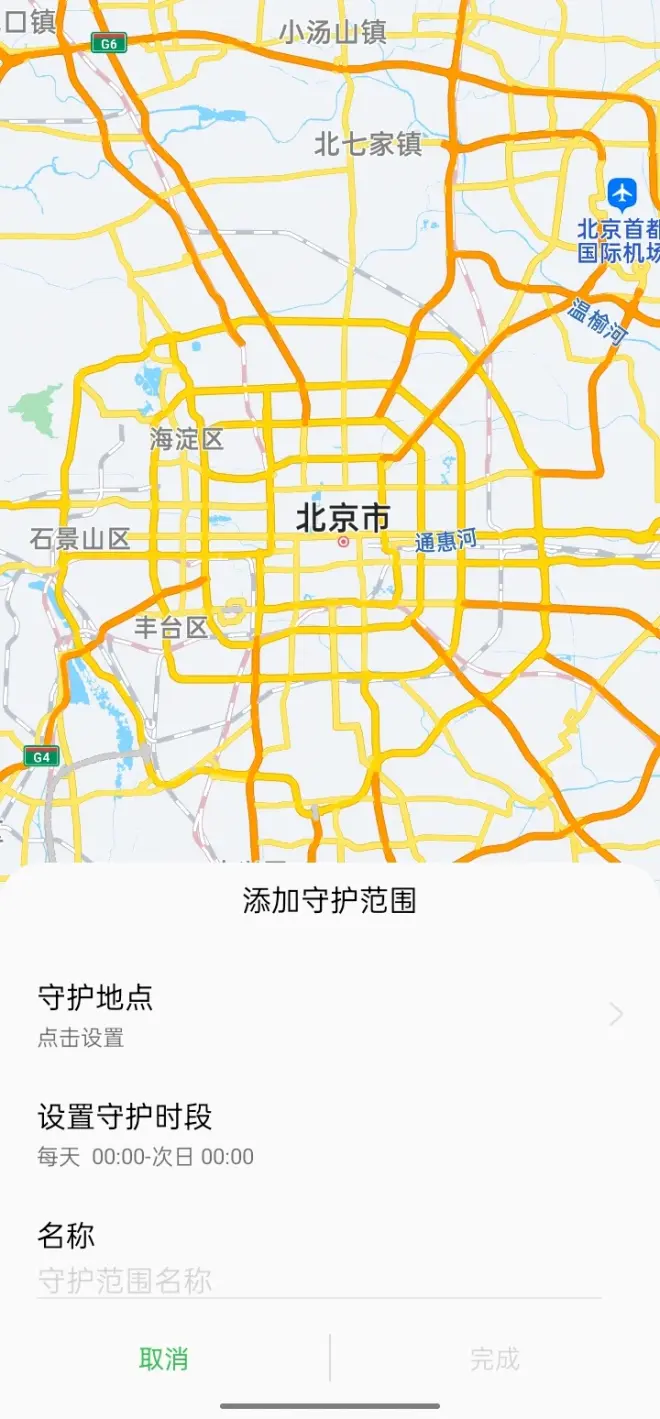The height and width of the screenshot is (1419, 660).
Task: Tap 取消 to cancel adding range
Action: [x=164, y=1359]
